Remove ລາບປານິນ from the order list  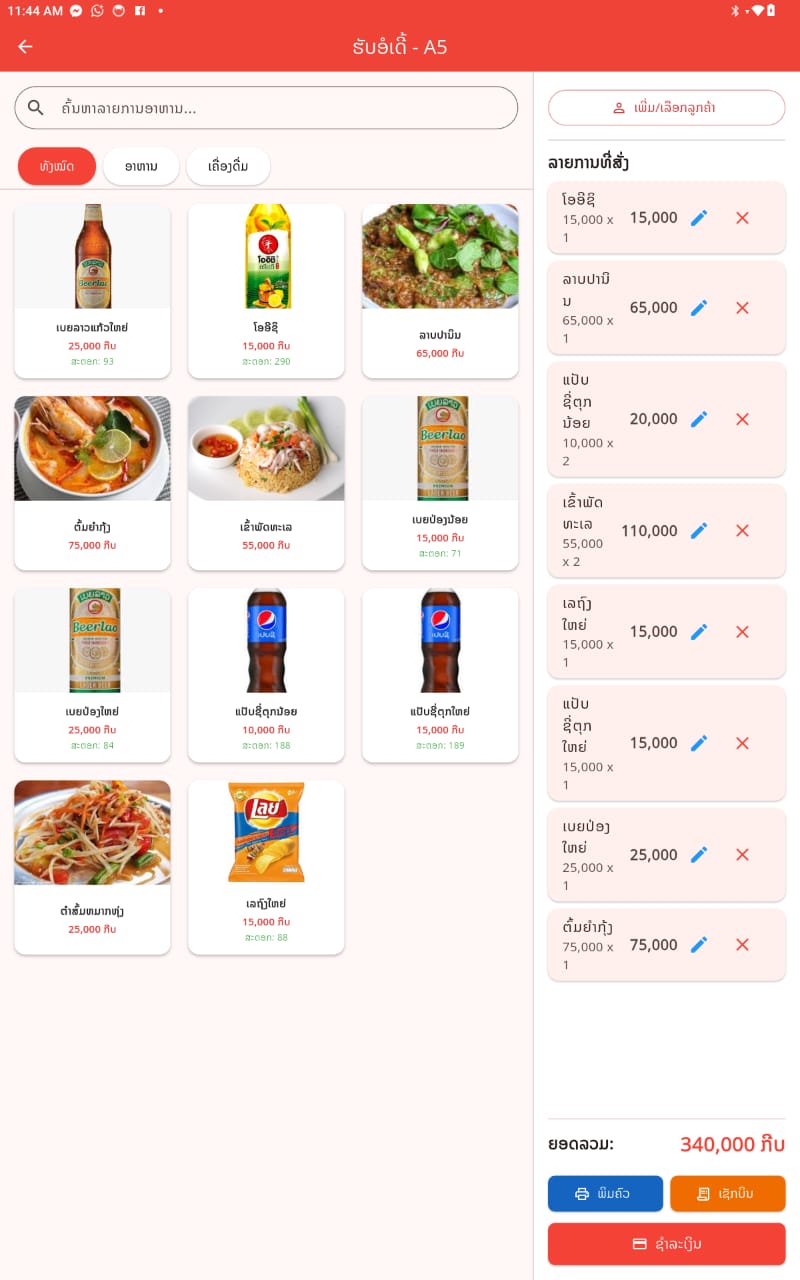tap(742, 308)
